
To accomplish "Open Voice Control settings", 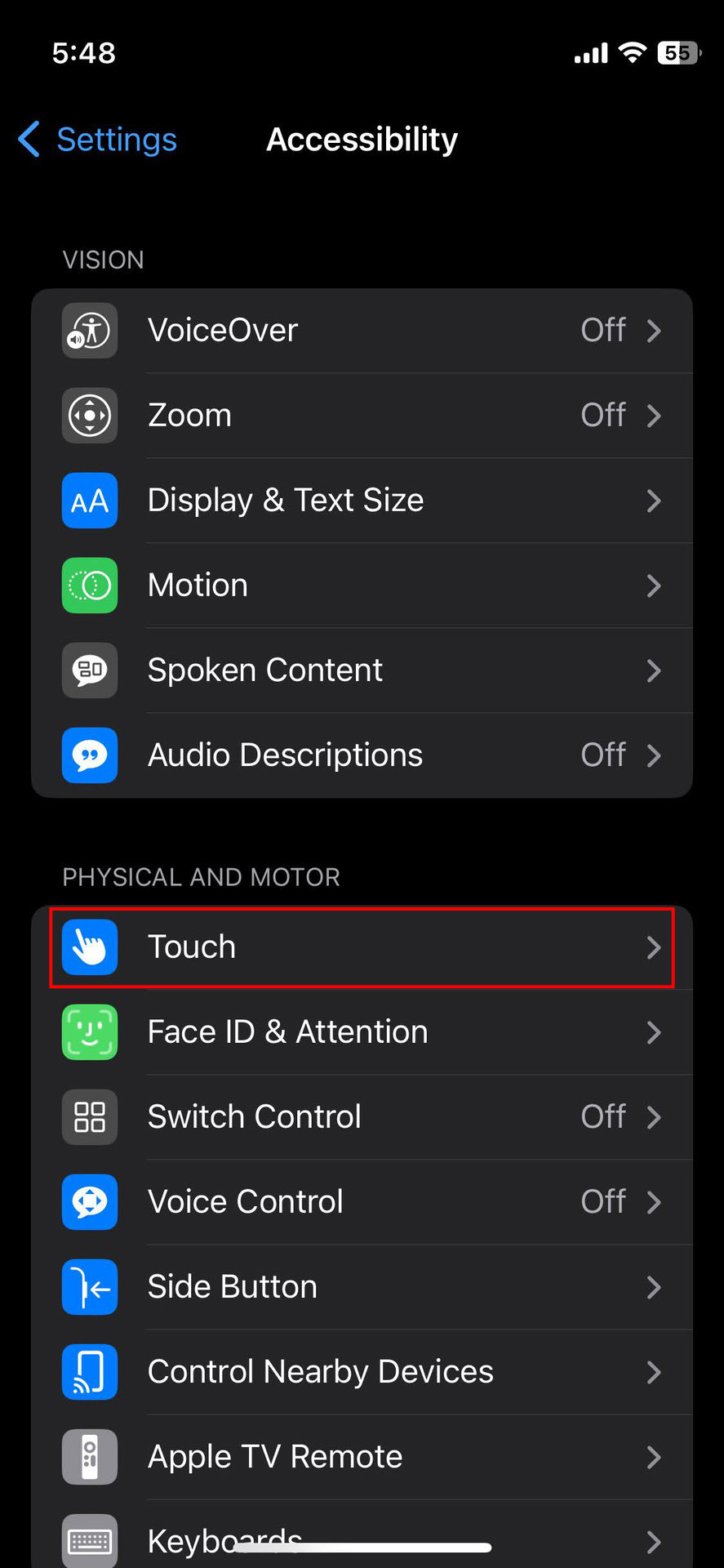I will [362, 1202].
